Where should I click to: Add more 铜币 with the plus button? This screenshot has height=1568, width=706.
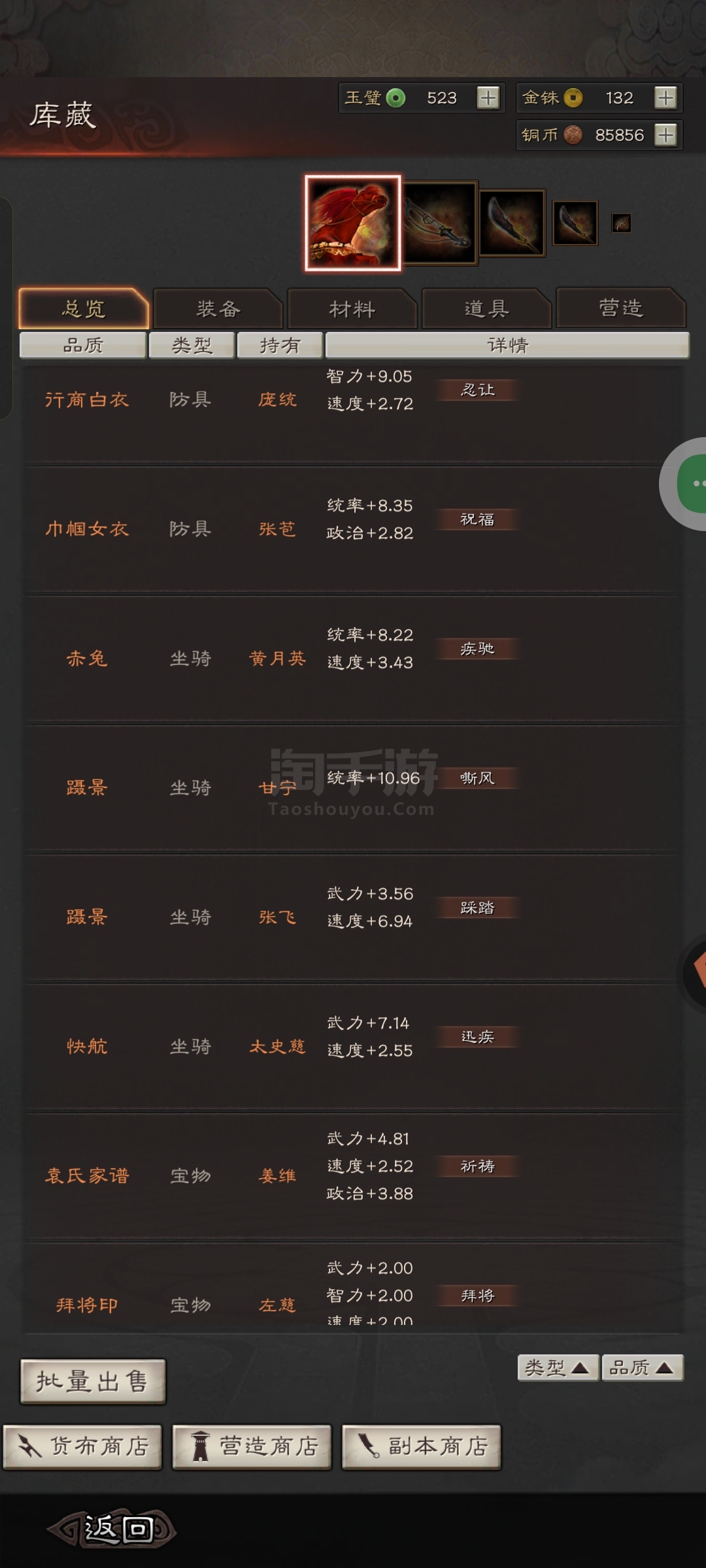pyautogui.click(x=665, y=135)
